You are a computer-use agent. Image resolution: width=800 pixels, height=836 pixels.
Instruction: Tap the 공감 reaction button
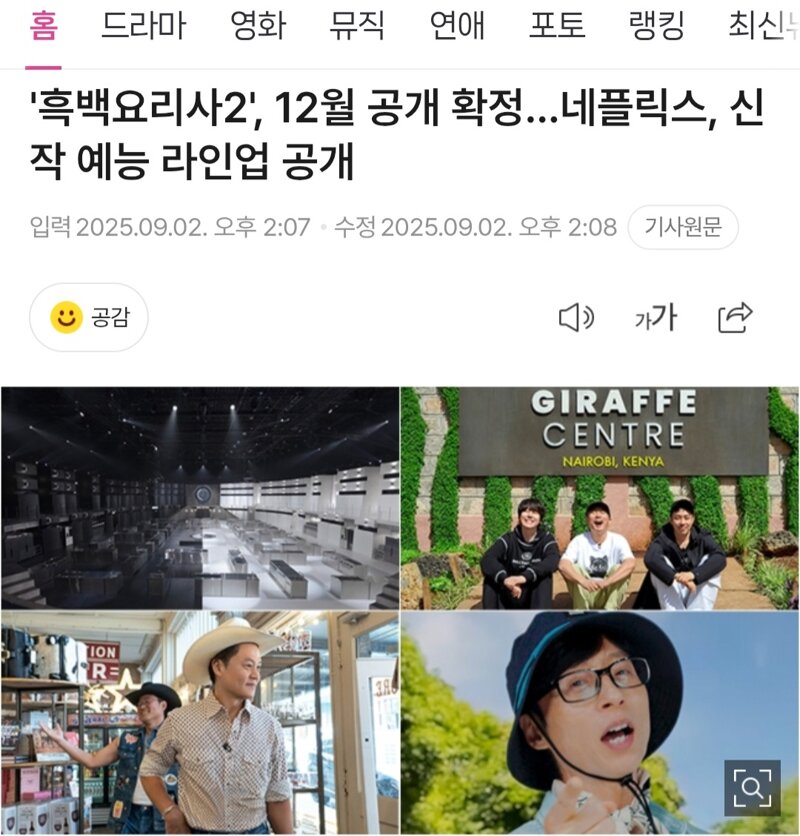pos(89,317)
